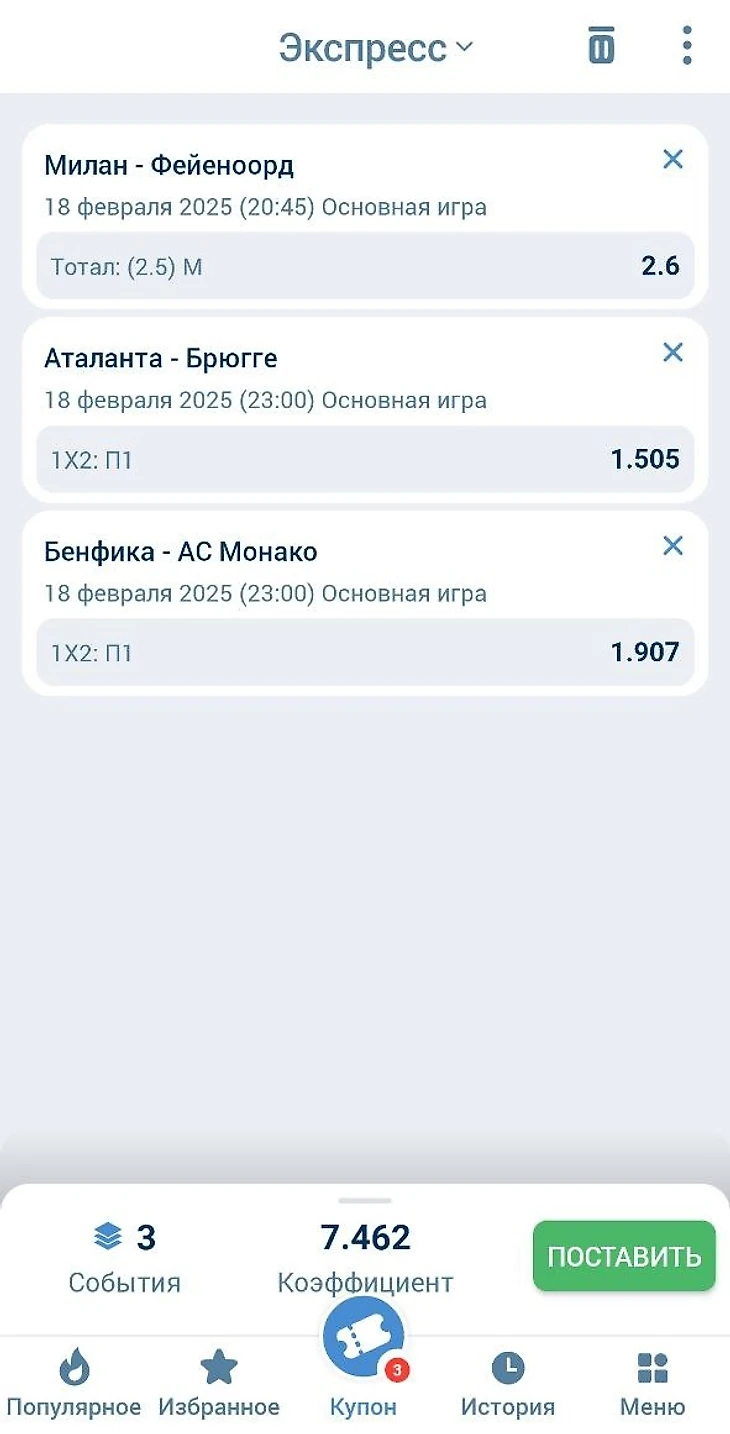Open the История tab
Screen dimensions: 730x1434
[508, 1384]
